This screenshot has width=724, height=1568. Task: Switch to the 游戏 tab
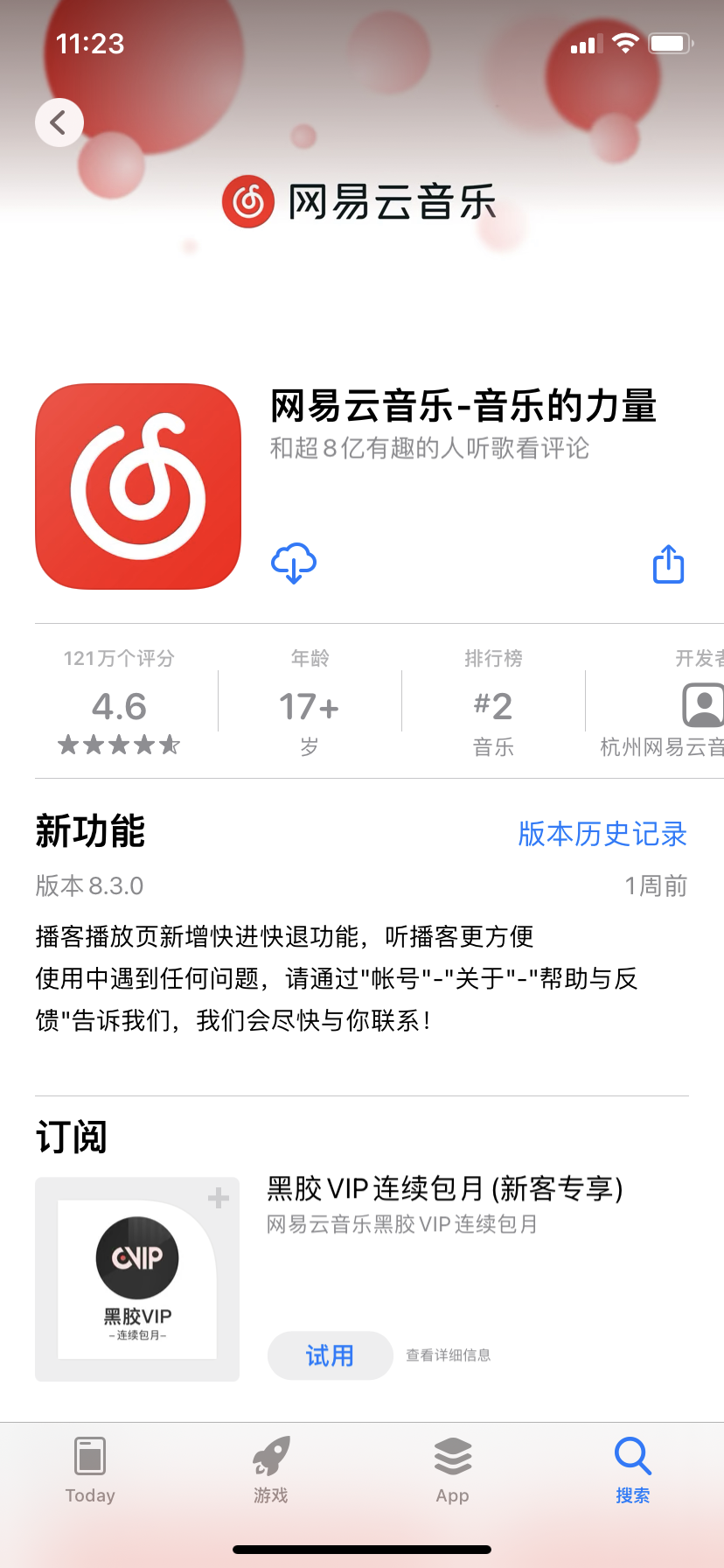click(x=270, y=1470)
